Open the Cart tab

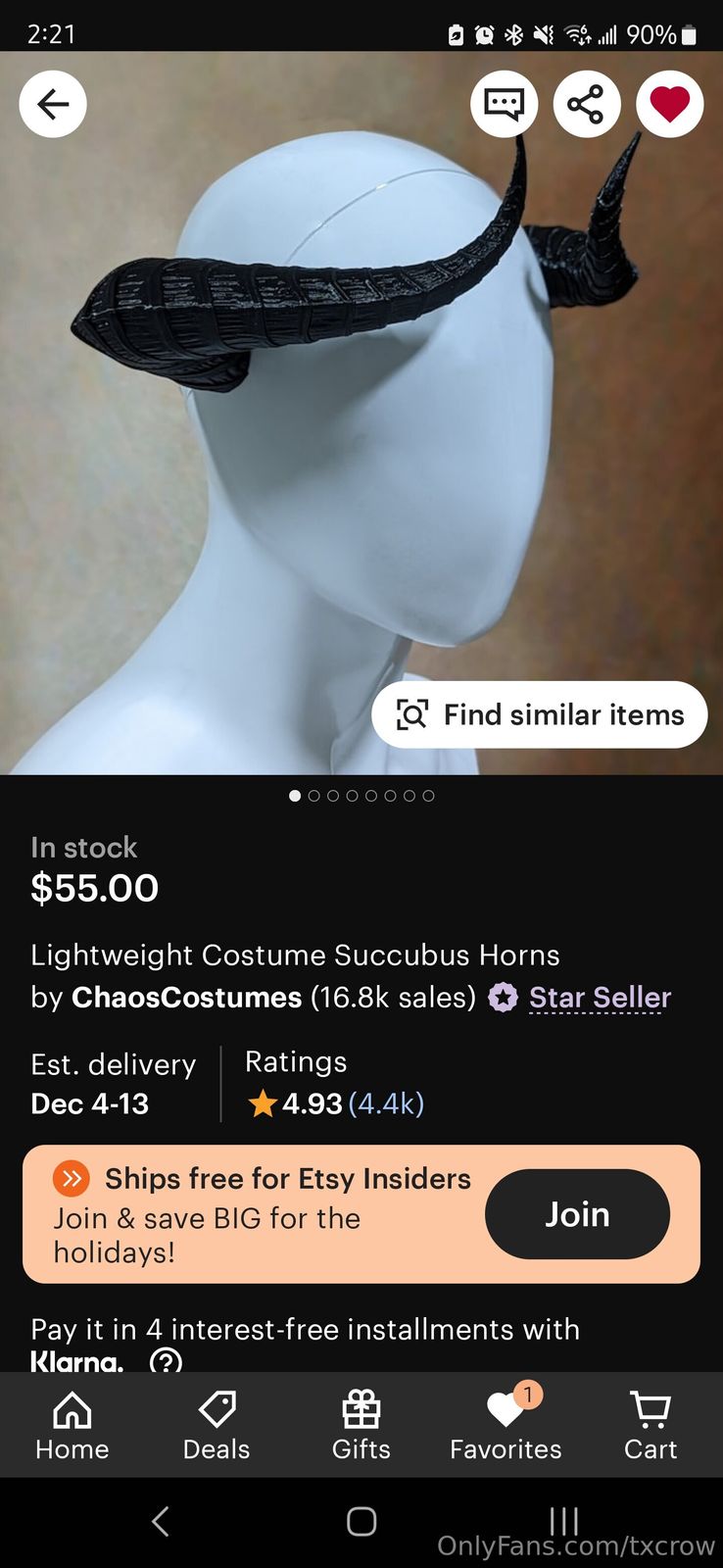651,1426
